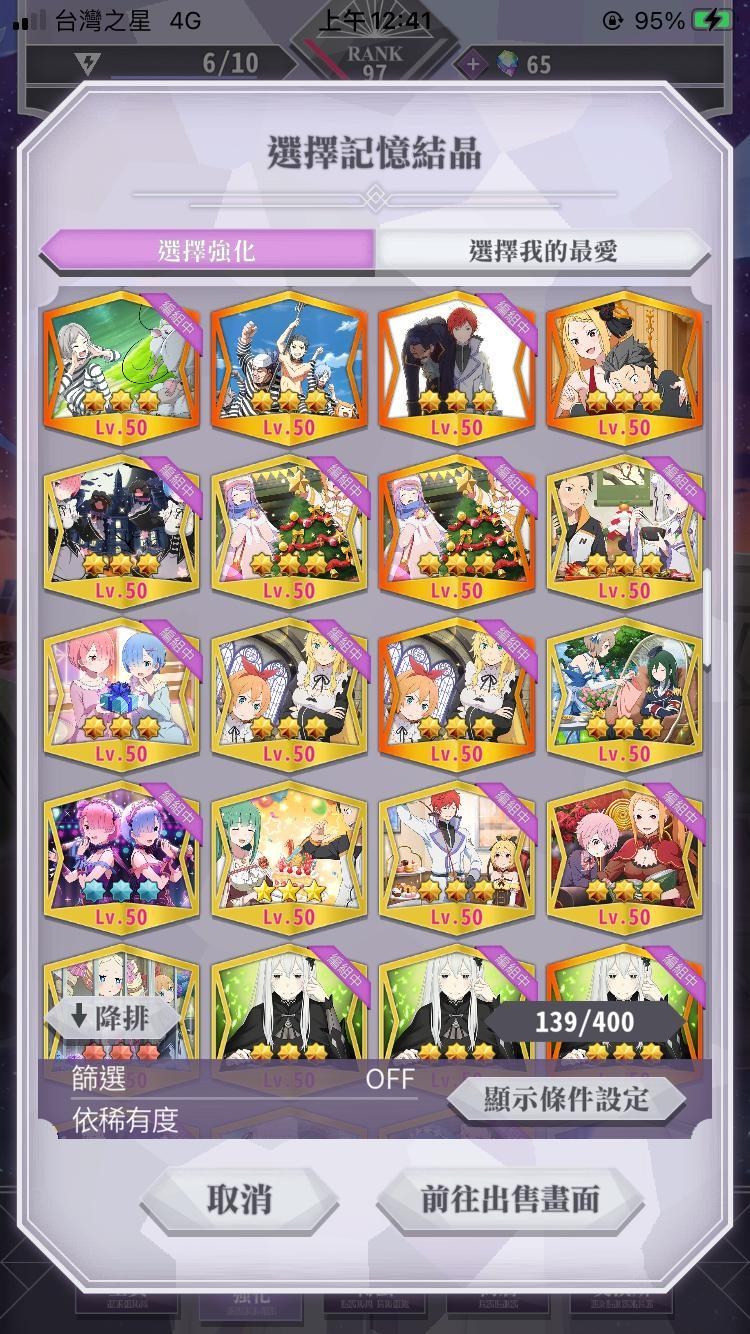Select the pink and blue haired twins gift card
Screen dimensions: 750x1334
point(122,694)
